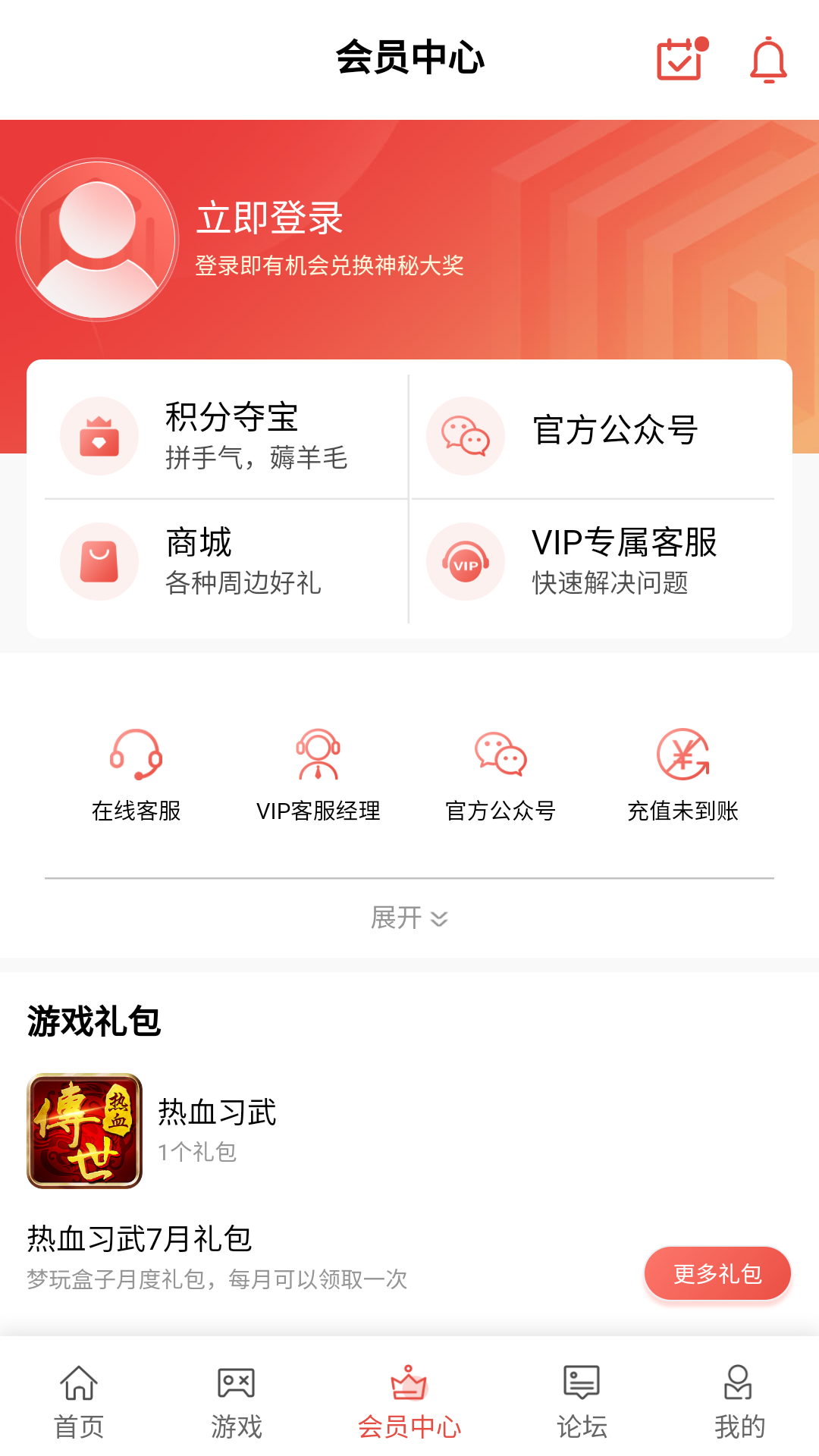Switch to the 首页 tab
Image resolution: width=819 pixels, height=1456 pixels.
(79, 1403)
